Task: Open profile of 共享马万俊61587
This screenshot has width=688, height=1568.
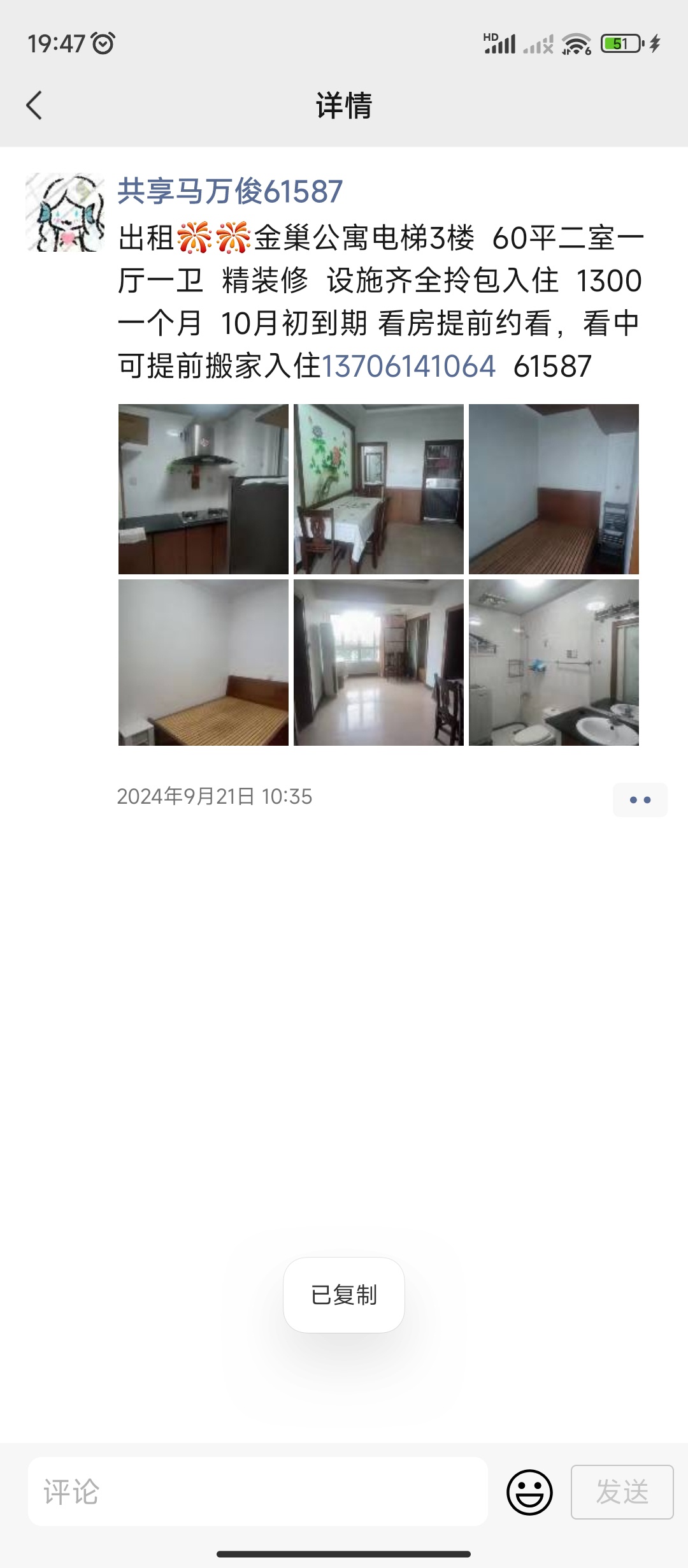Action: click(x=230, y=191)
